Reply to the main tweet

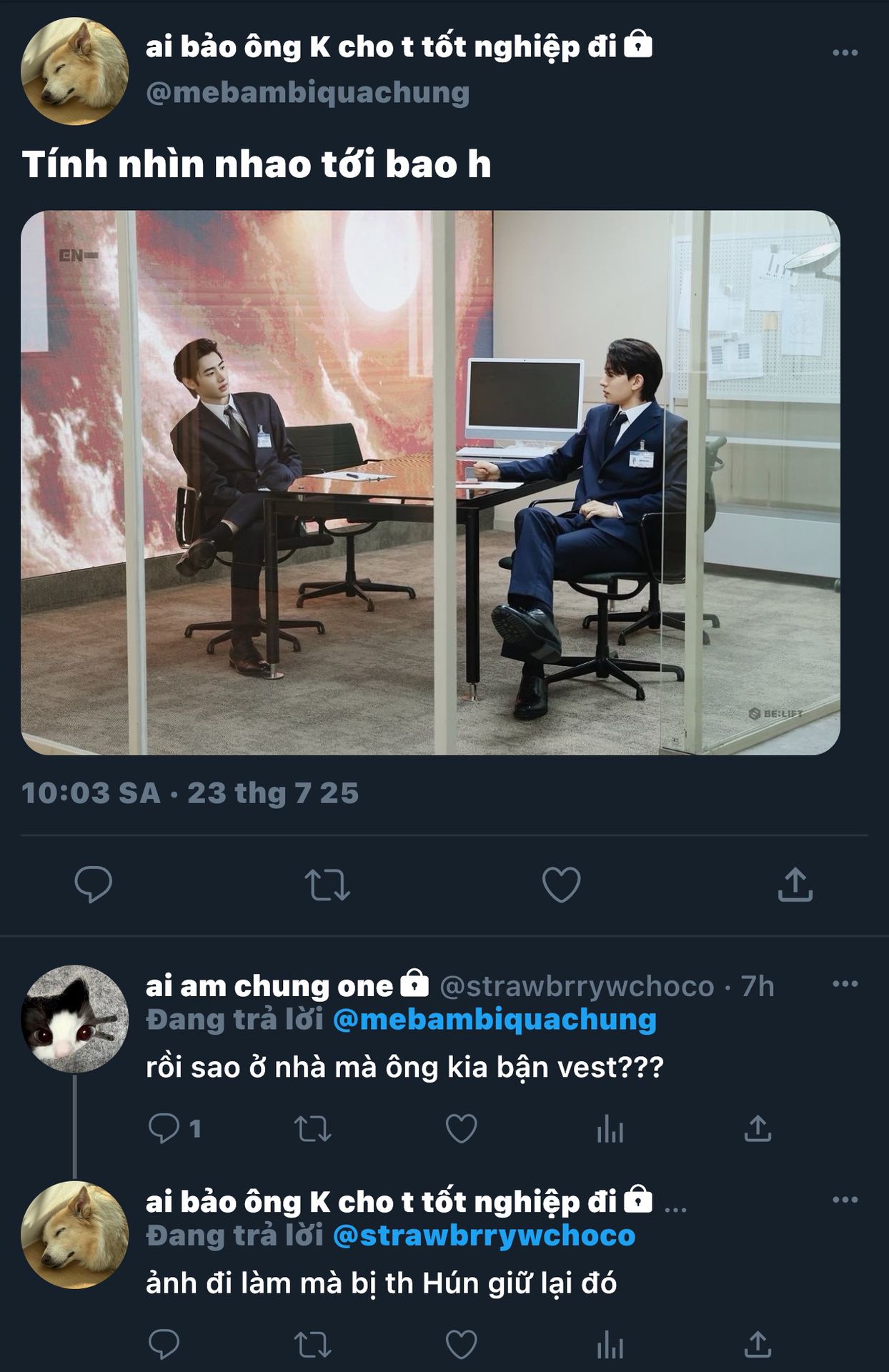coord(94,885)
